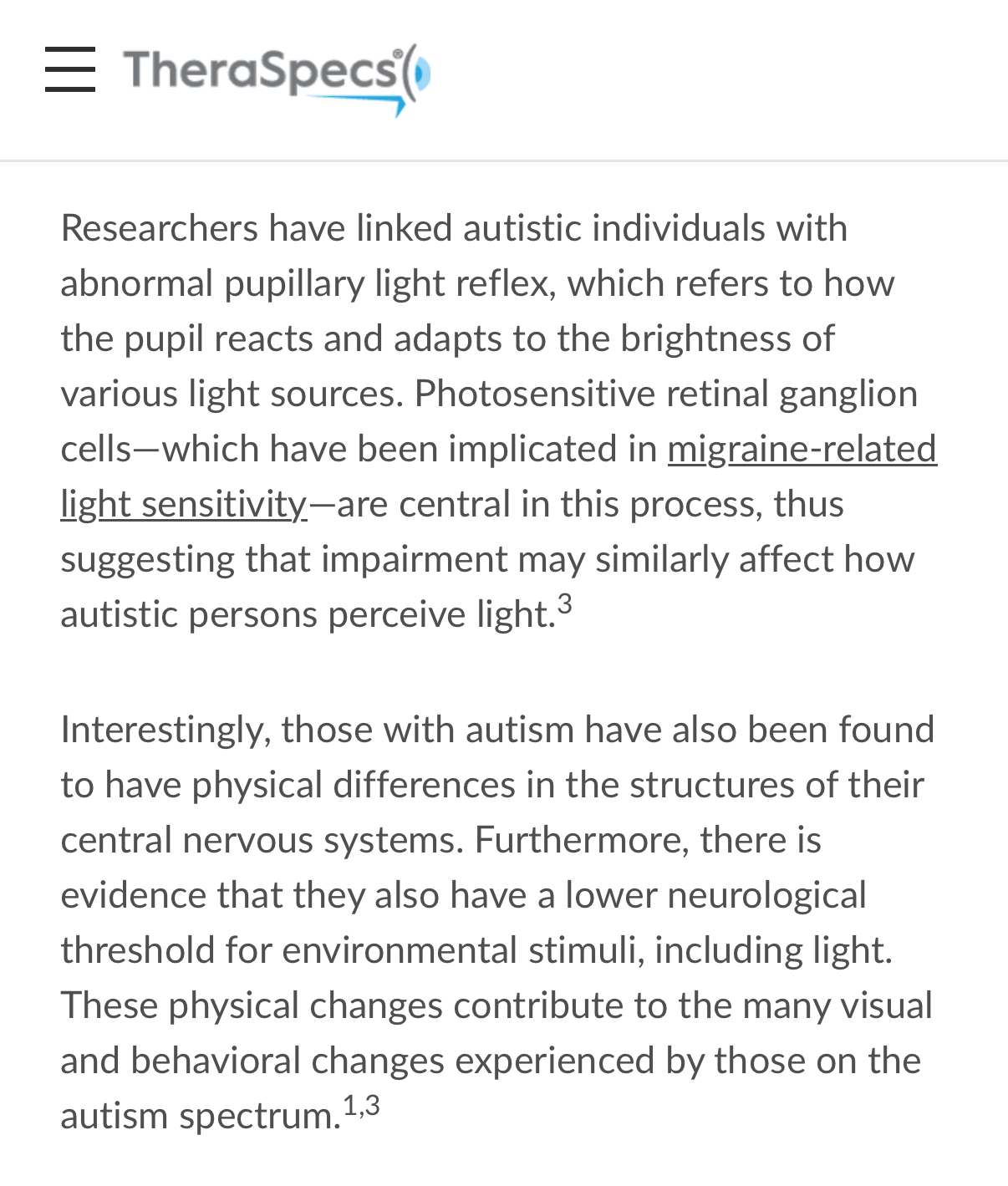Image resolution: width=1008 pixels, height=1186 pixels.
Task: Open the migraine-related light sensitivity link
Action: 801,450
